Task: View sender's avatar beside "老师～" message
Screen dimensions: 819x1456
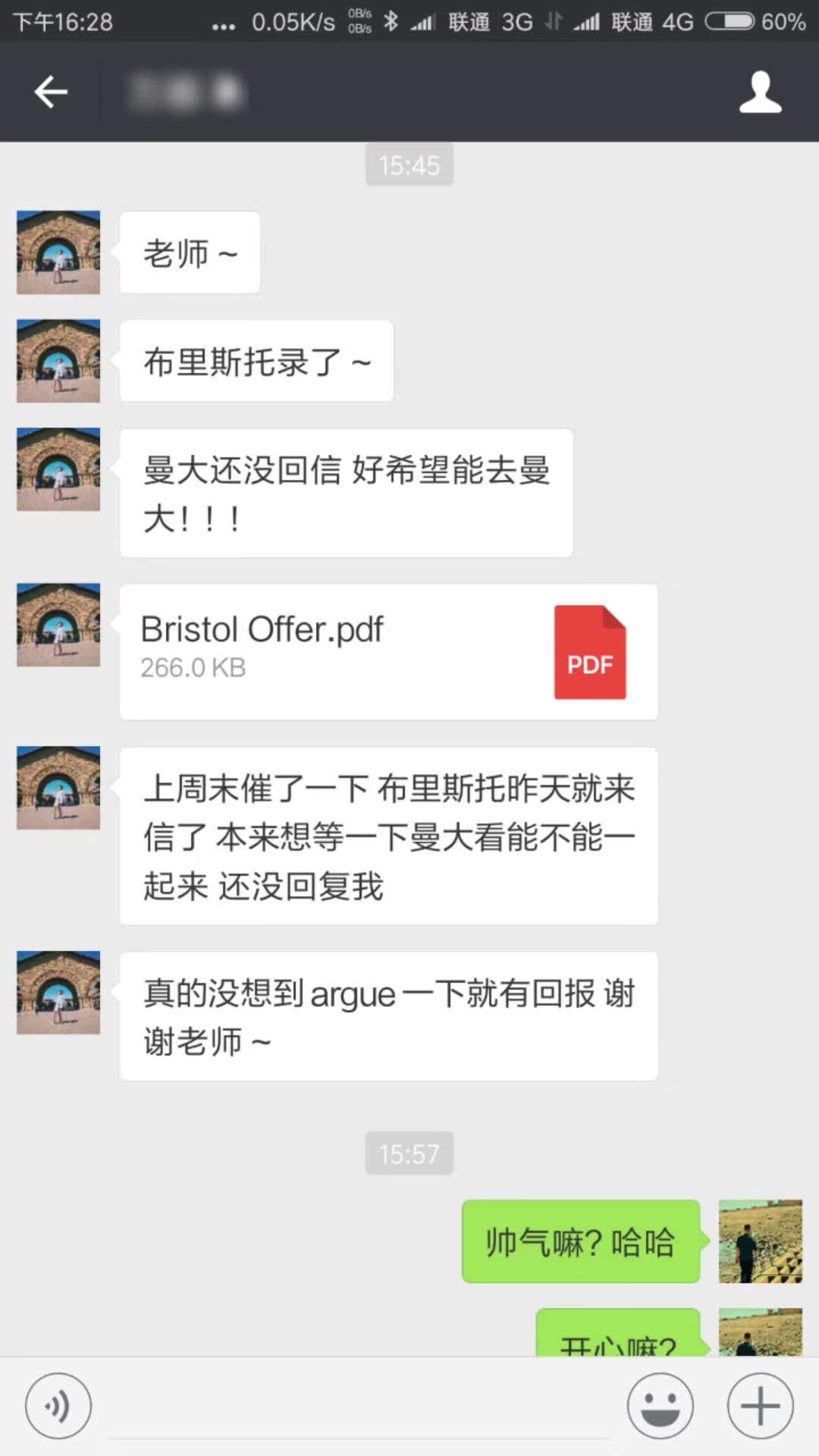Action: click(x=58, y=253)
